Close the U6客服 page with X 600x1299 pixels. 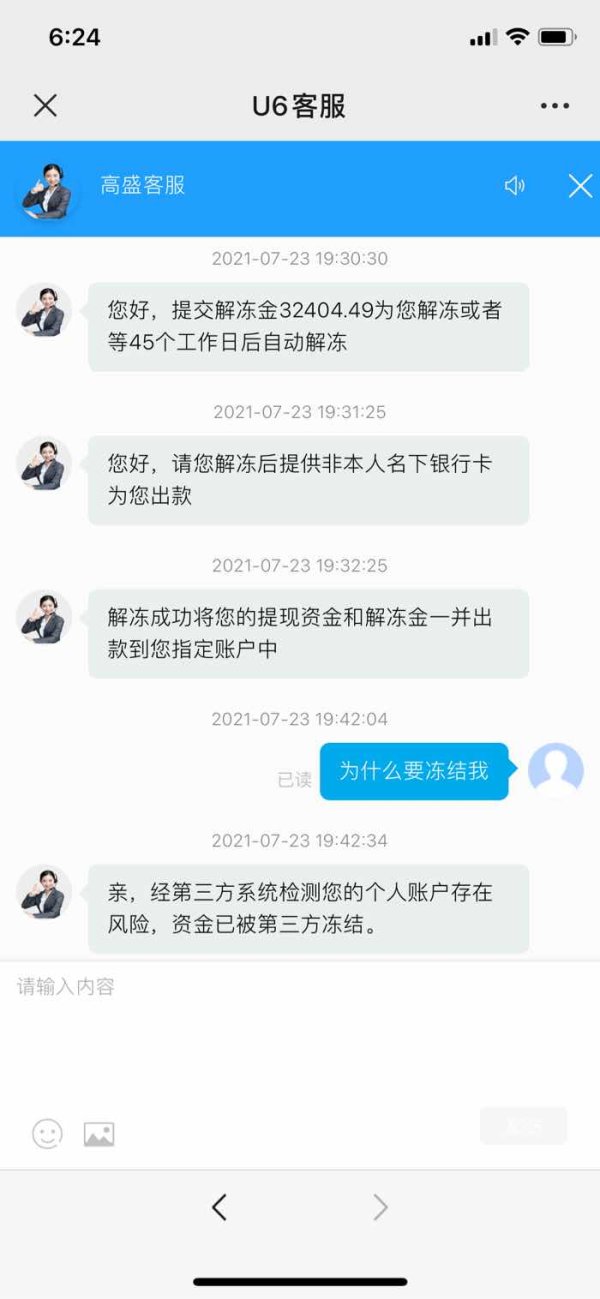45,106
